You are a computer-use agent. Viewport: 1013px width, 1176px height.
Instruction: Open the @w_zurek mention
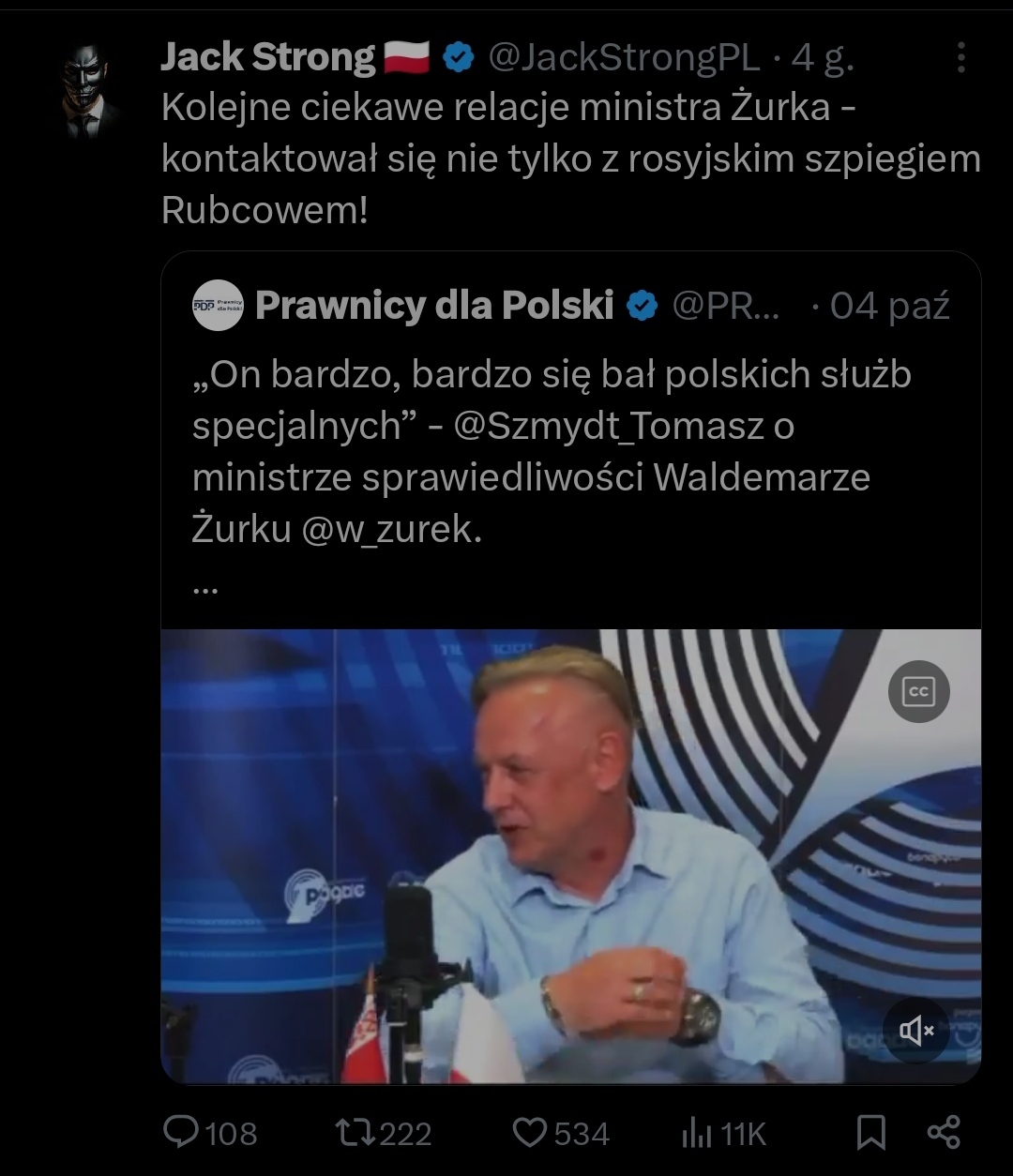(391, 530)
